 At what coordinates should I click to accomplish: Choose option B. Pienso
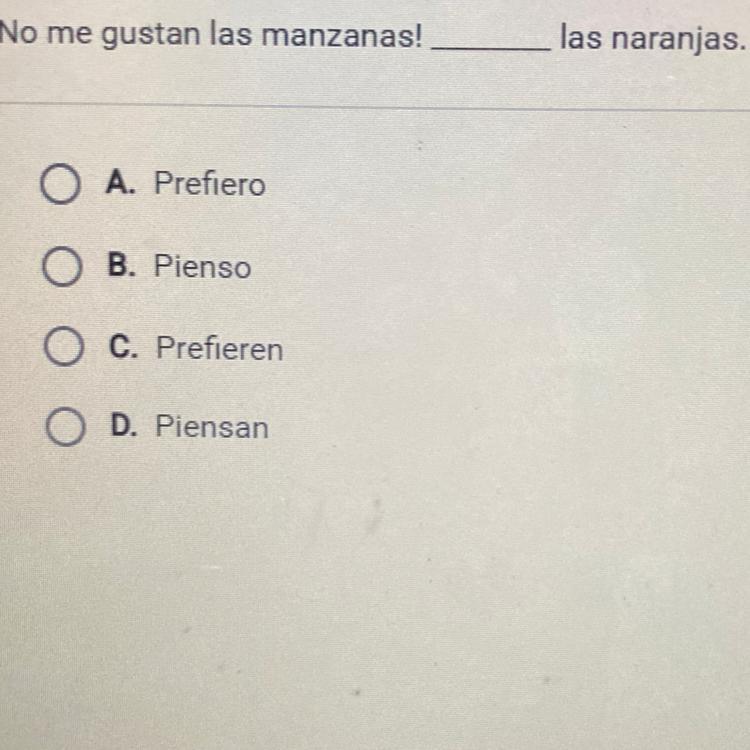tap(62, 268)
